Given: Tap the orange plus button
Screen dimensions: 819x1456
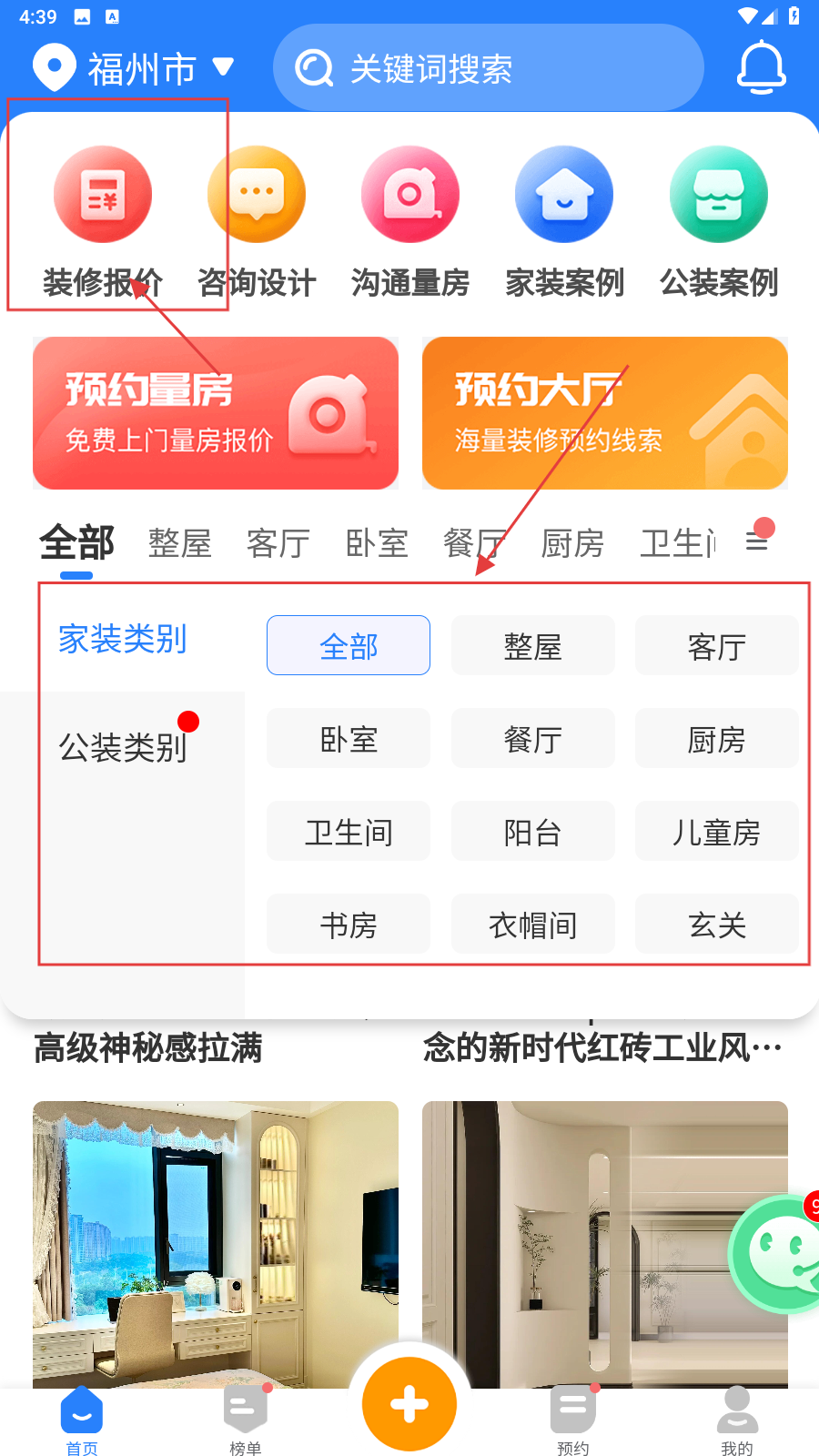Looking at the screenshot, I should click(409, 1404).
